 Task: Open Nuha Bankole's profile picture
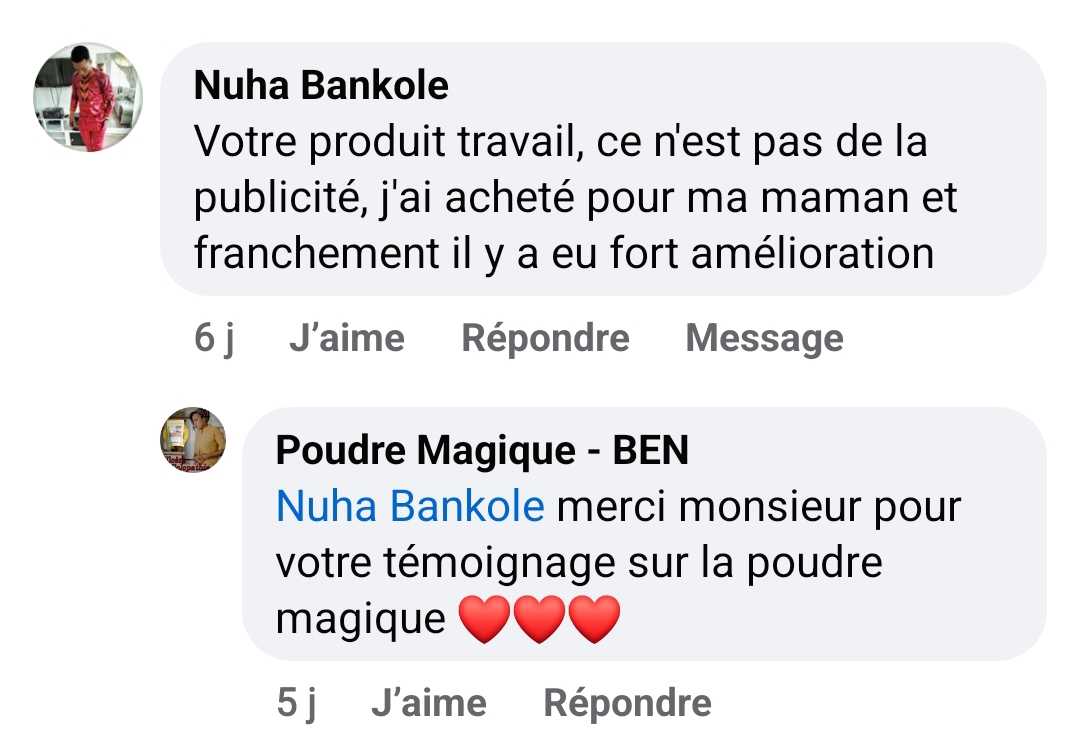click(88, 97)
